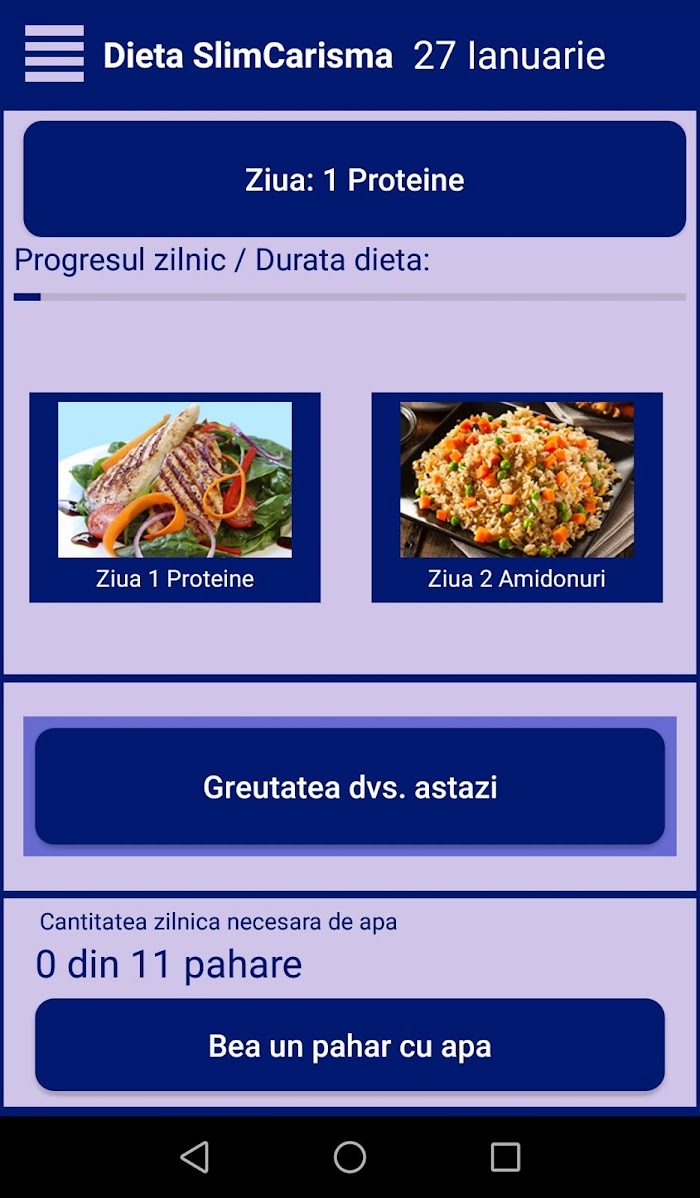The image size is (700, 1198).
Task: Open the hamburger drawer menu
Action: pos(54,53)
